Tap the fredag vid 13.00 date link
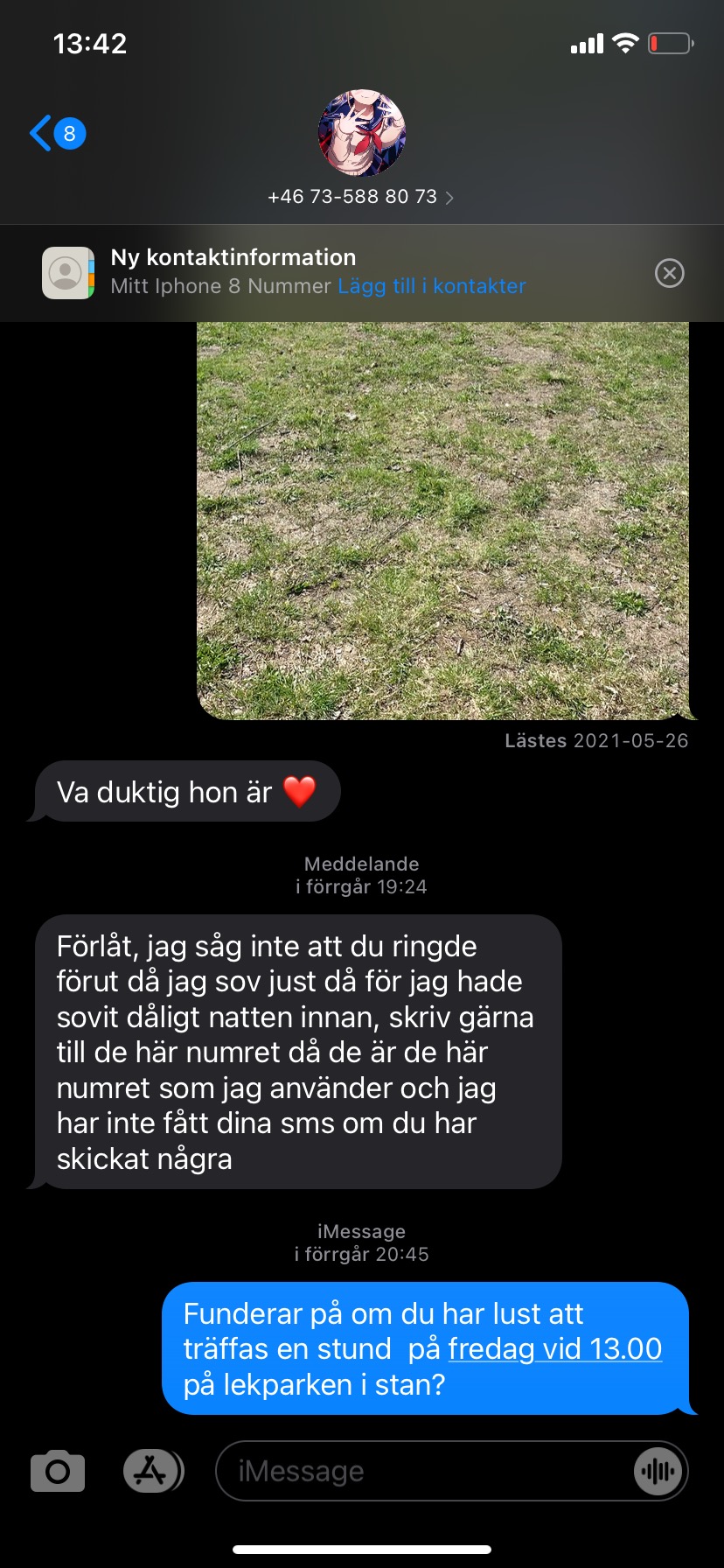Image resolution: width=724 pixels, height=1568 pixels. (x=554, y=1349)
